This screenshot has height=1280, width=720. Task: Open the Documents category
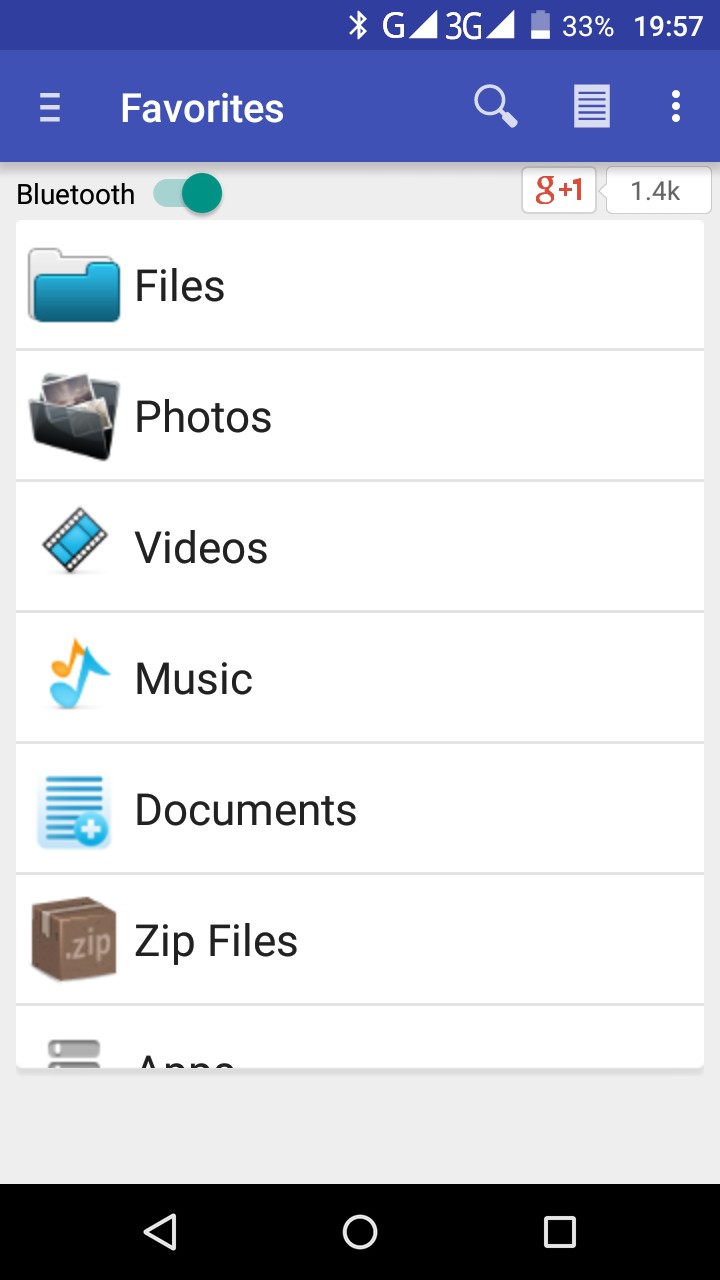(360, 810)
